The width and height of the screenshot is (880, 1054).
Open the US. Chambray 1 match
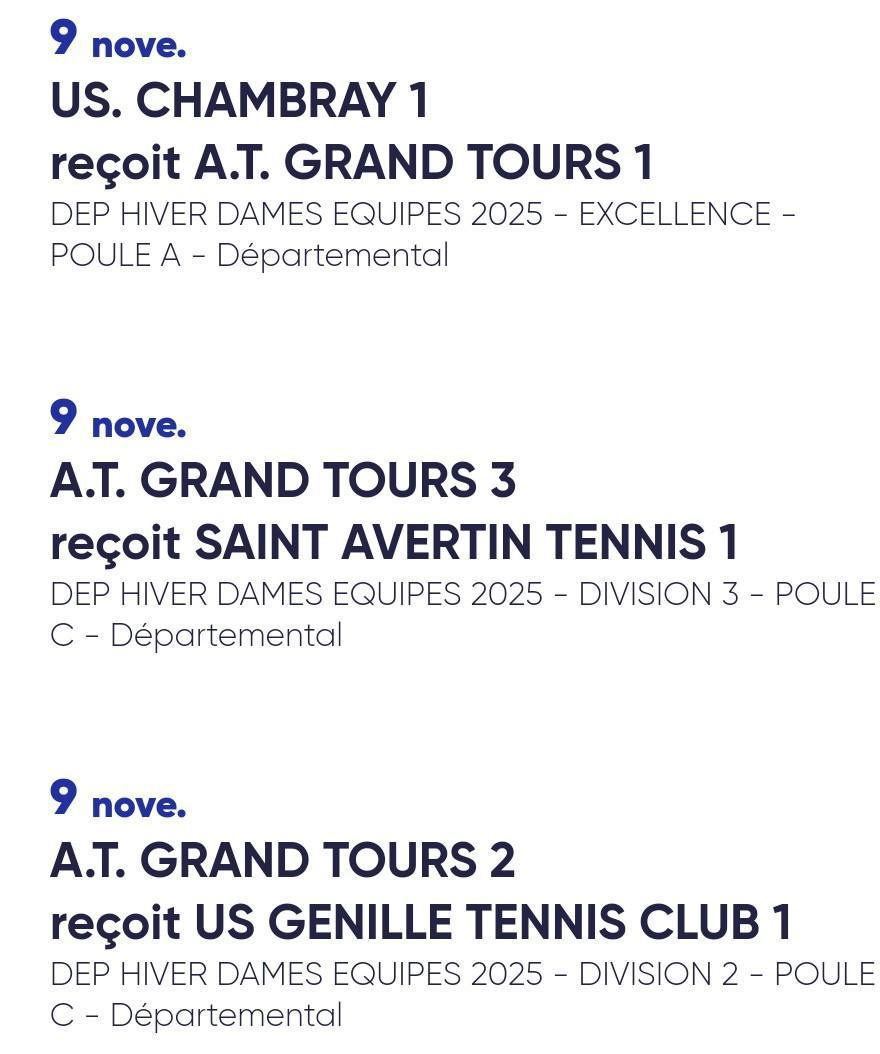coord(240,101)
